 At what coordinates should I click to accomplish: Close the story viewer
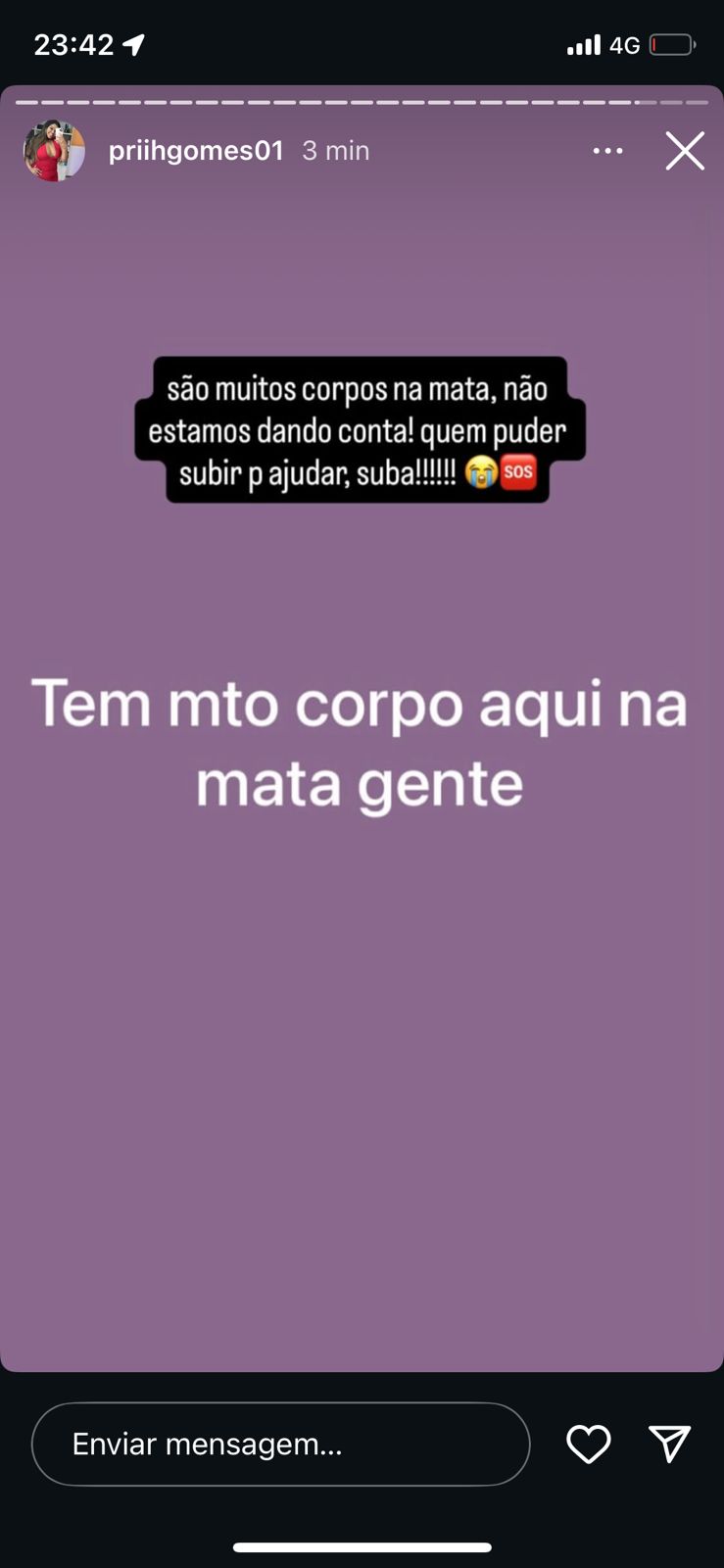(685, 151)
